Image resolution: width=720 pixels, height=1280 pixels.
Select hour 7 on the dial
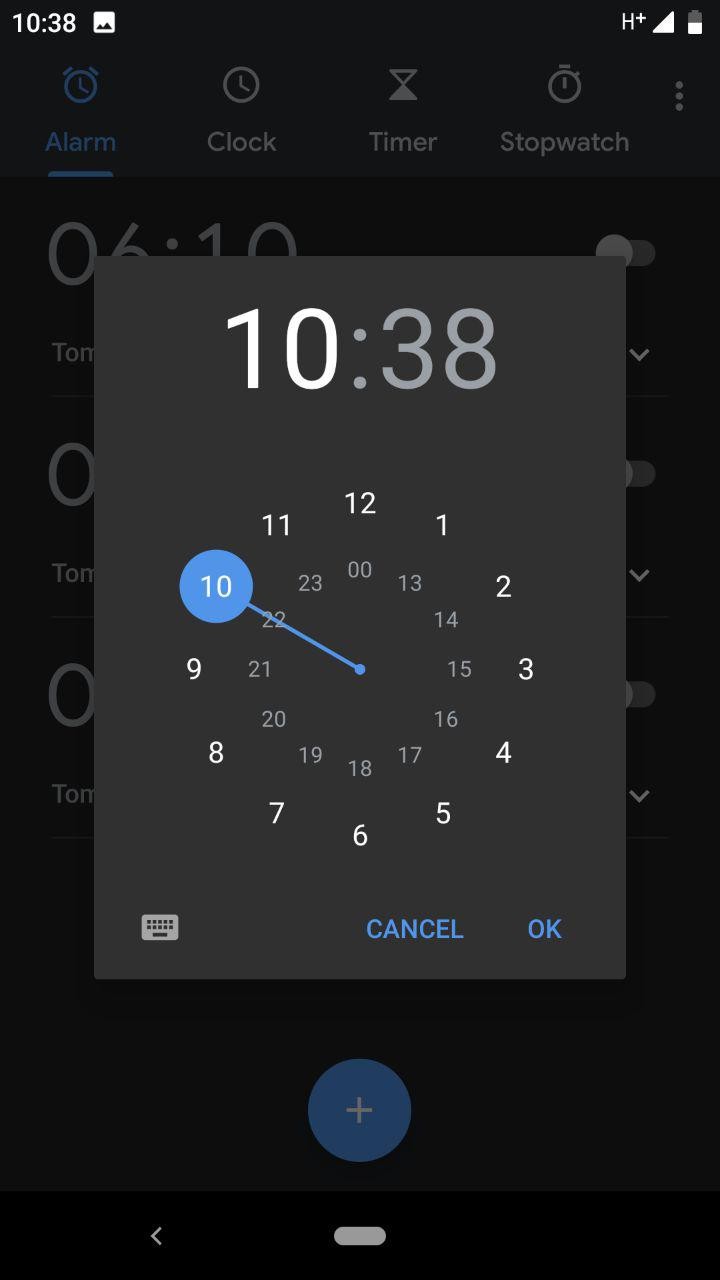tap(277, 813)
